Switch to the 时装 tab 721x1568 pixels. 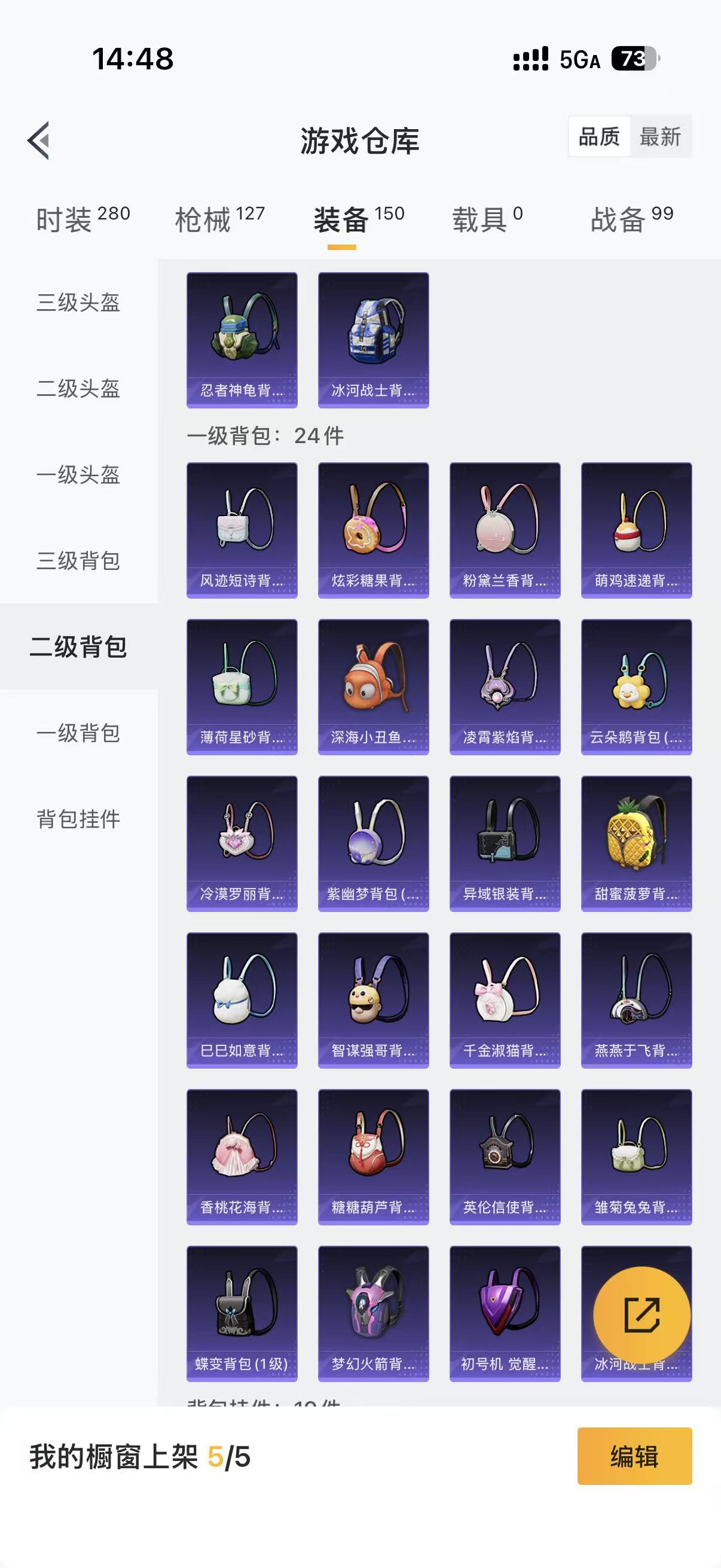point(83,219)
